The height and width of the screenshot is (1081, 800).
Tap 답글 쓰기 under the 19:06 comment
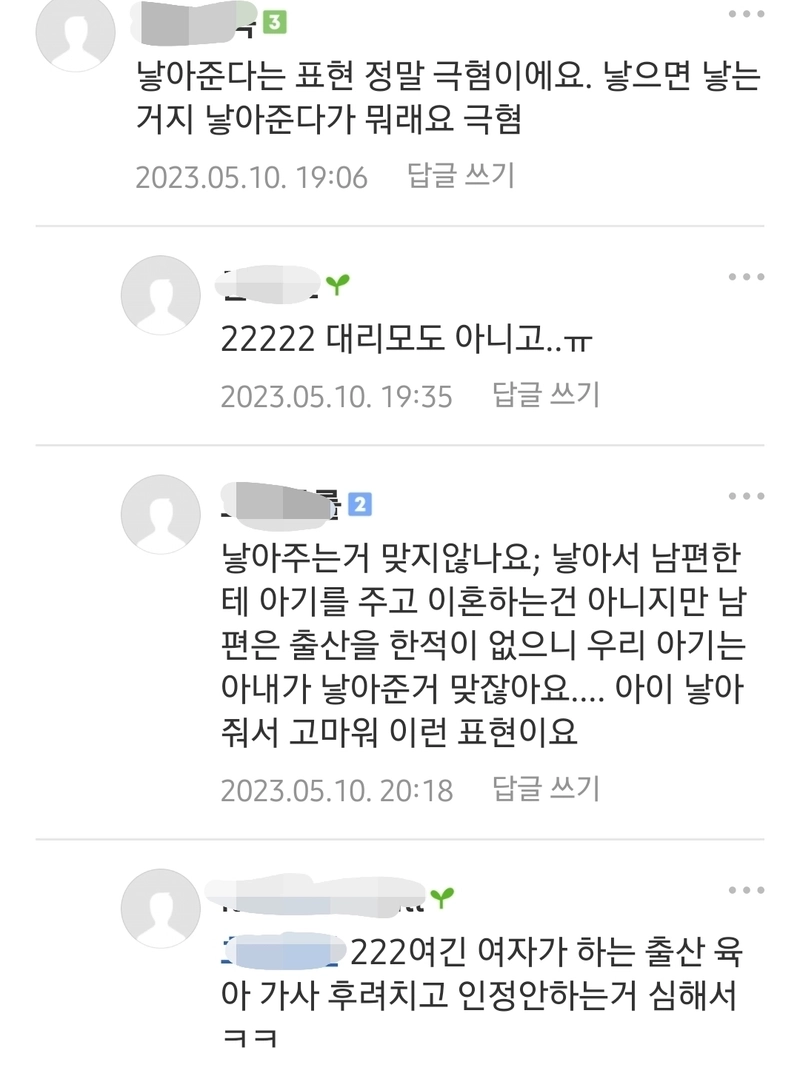pos(460,176)
